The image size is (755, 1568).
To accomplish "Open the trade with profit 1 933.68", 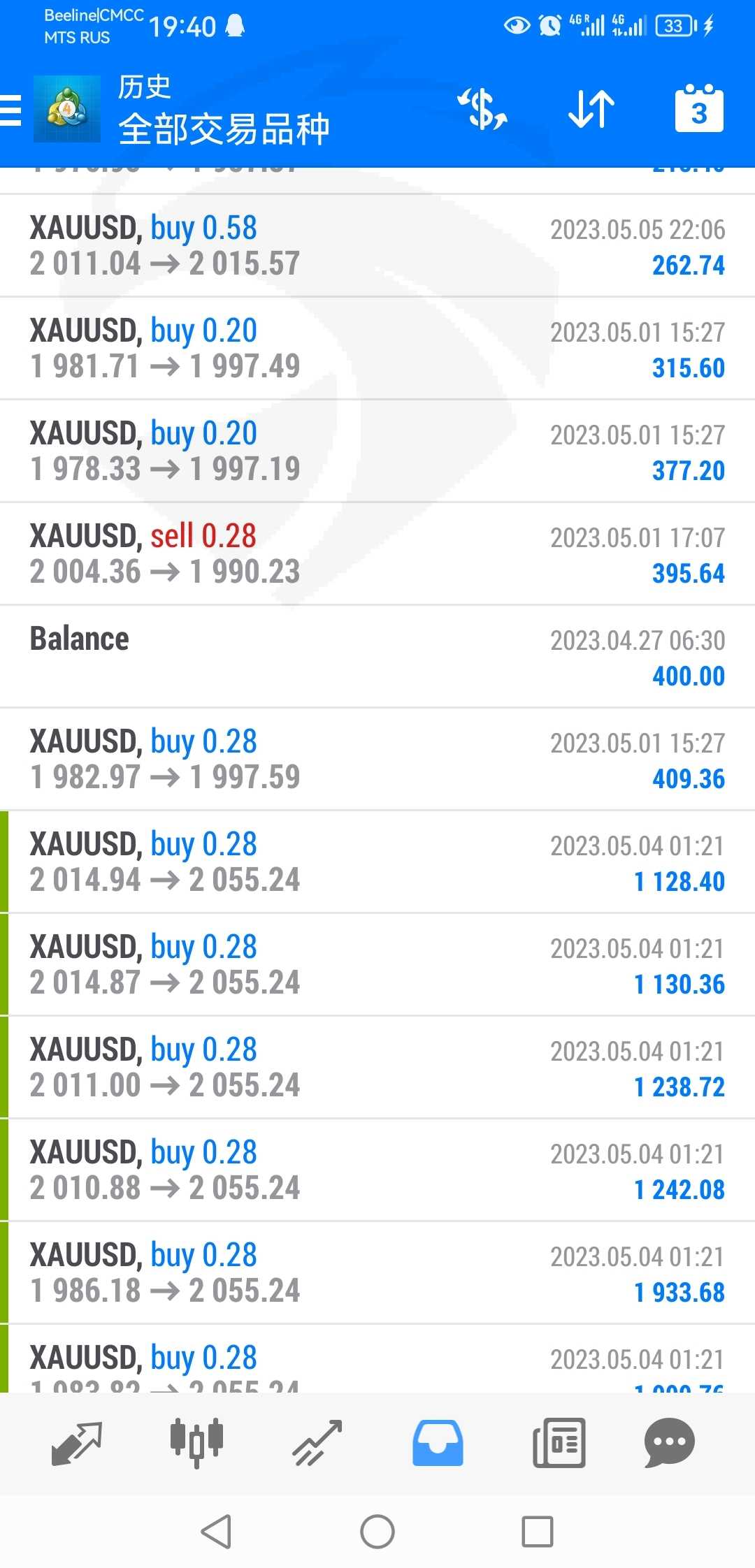I will click(377, 1273).
